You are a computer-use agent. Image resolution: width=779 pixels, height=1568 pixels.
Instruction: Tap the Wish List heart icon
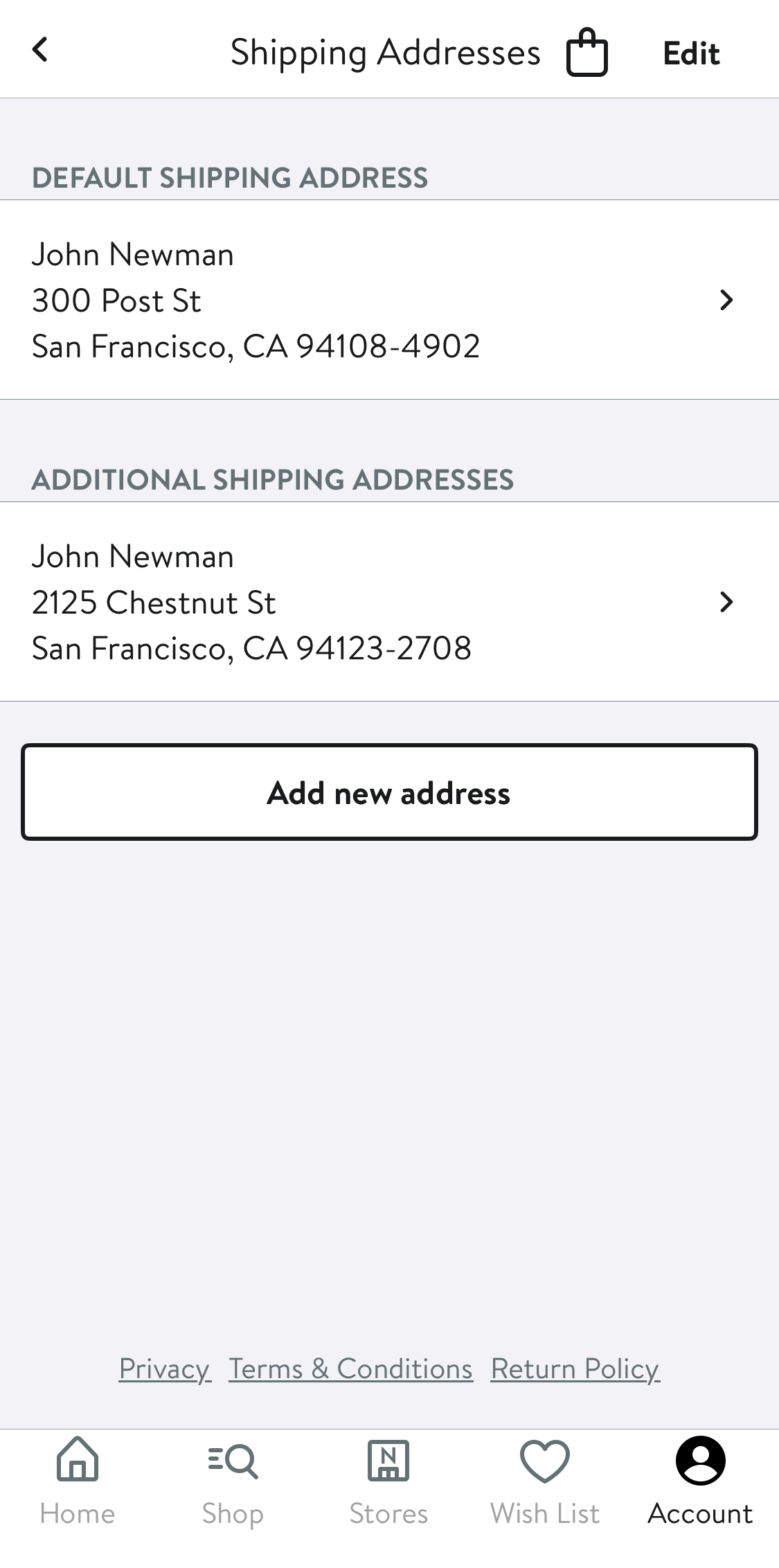click(x=544, y=1461)
